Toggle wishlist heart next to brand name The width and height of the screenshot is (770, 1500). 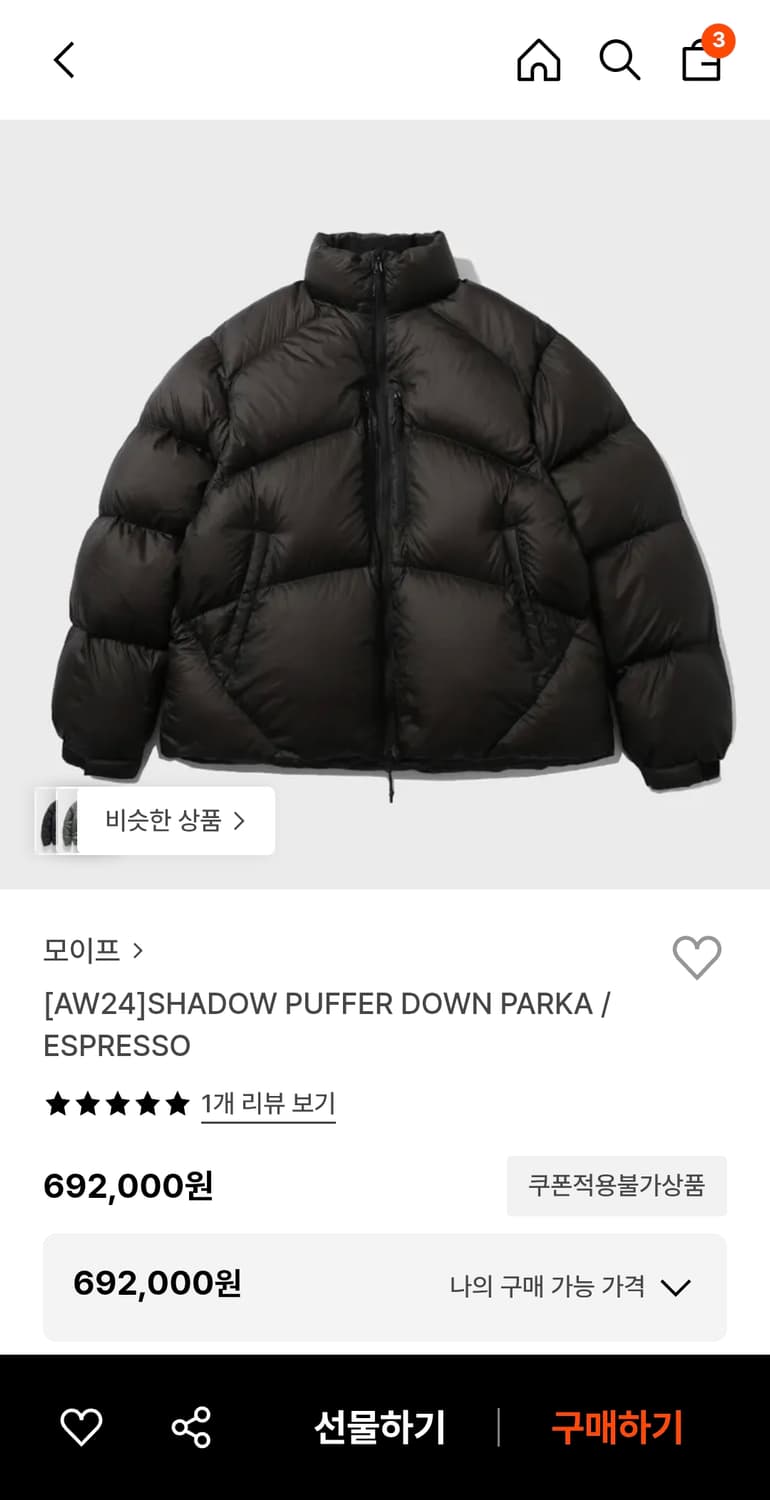coord(698,955)
